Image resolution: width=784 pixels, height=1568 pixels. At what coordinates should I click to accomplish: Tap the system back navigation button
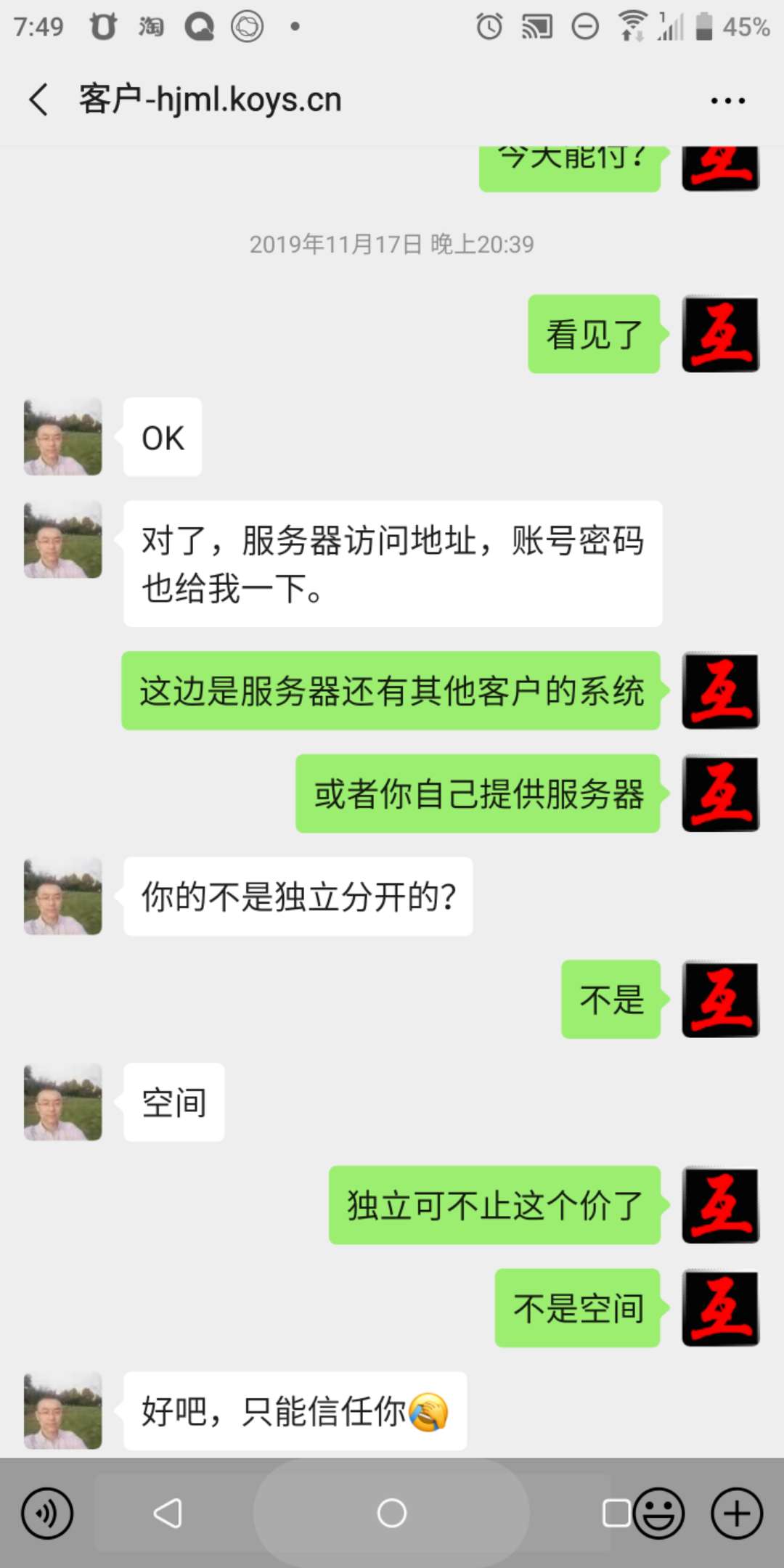(168, 1514)
